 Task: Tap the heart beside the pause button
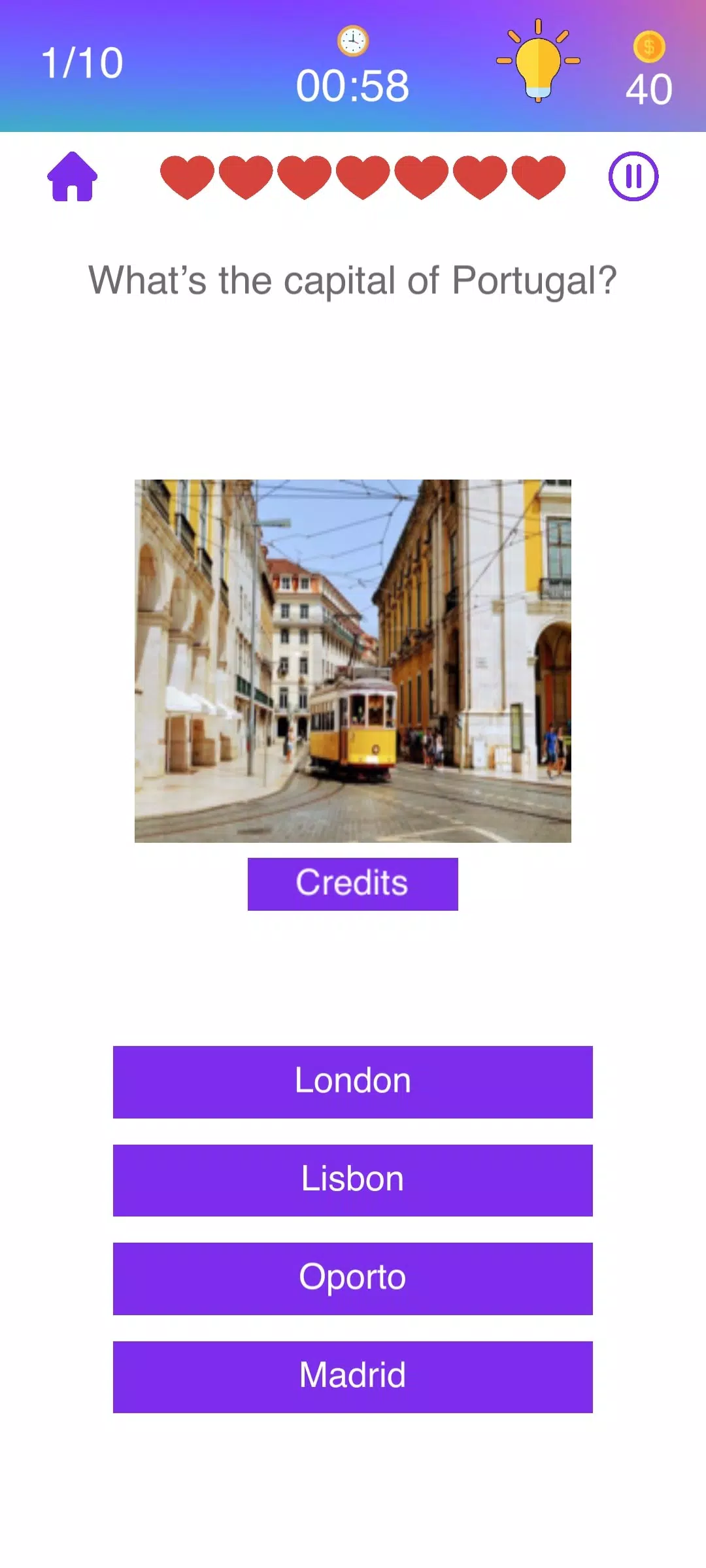coord(540,178)
